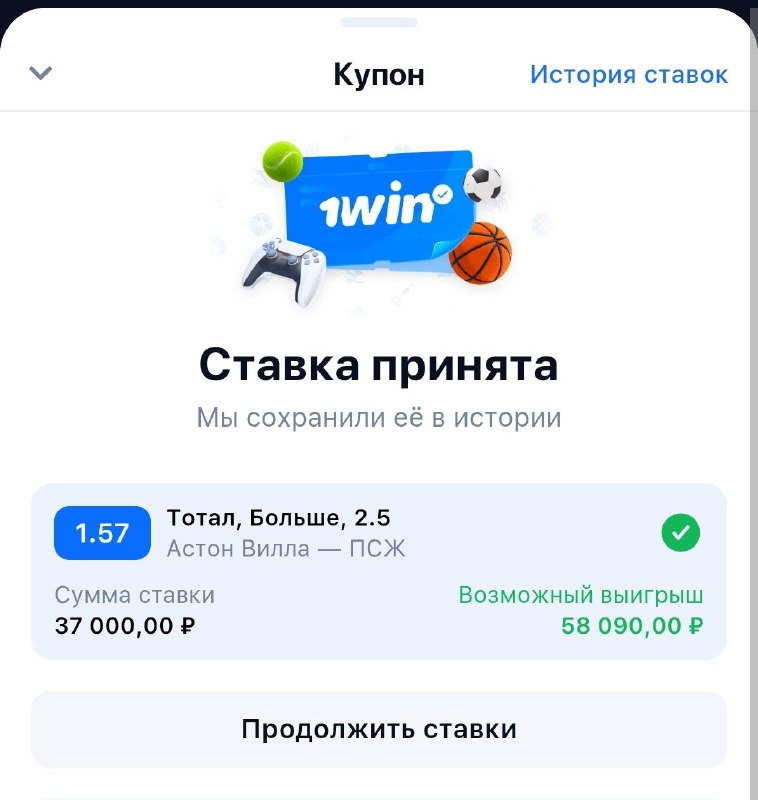Image resolution: width=758 pixels, height=800 pixels.
Task: Expand details of the accepted bet card
Action: tap(379, 570)
